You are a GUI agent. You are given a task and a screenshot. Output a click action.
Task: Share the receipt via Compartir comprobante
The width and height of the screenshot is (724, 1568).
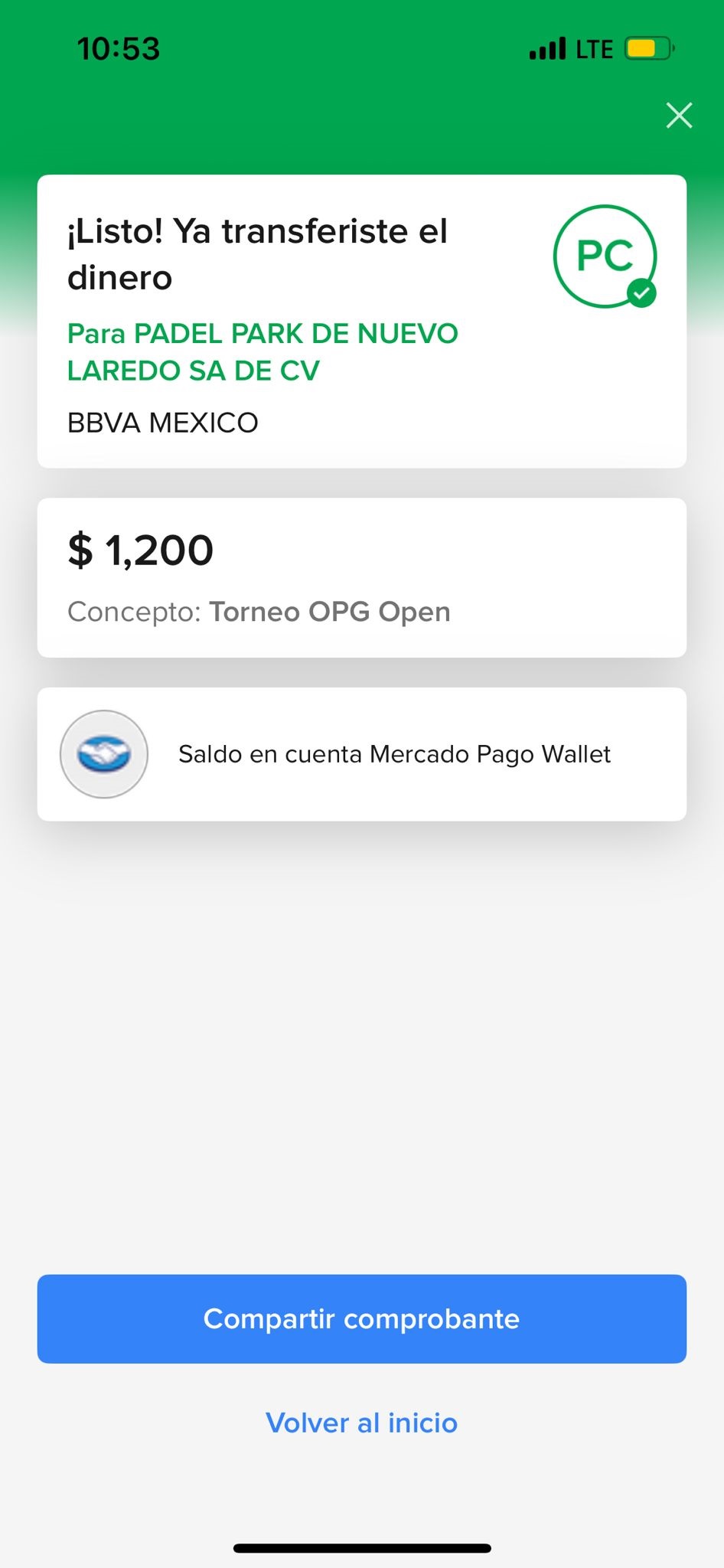pos(361,1318)
